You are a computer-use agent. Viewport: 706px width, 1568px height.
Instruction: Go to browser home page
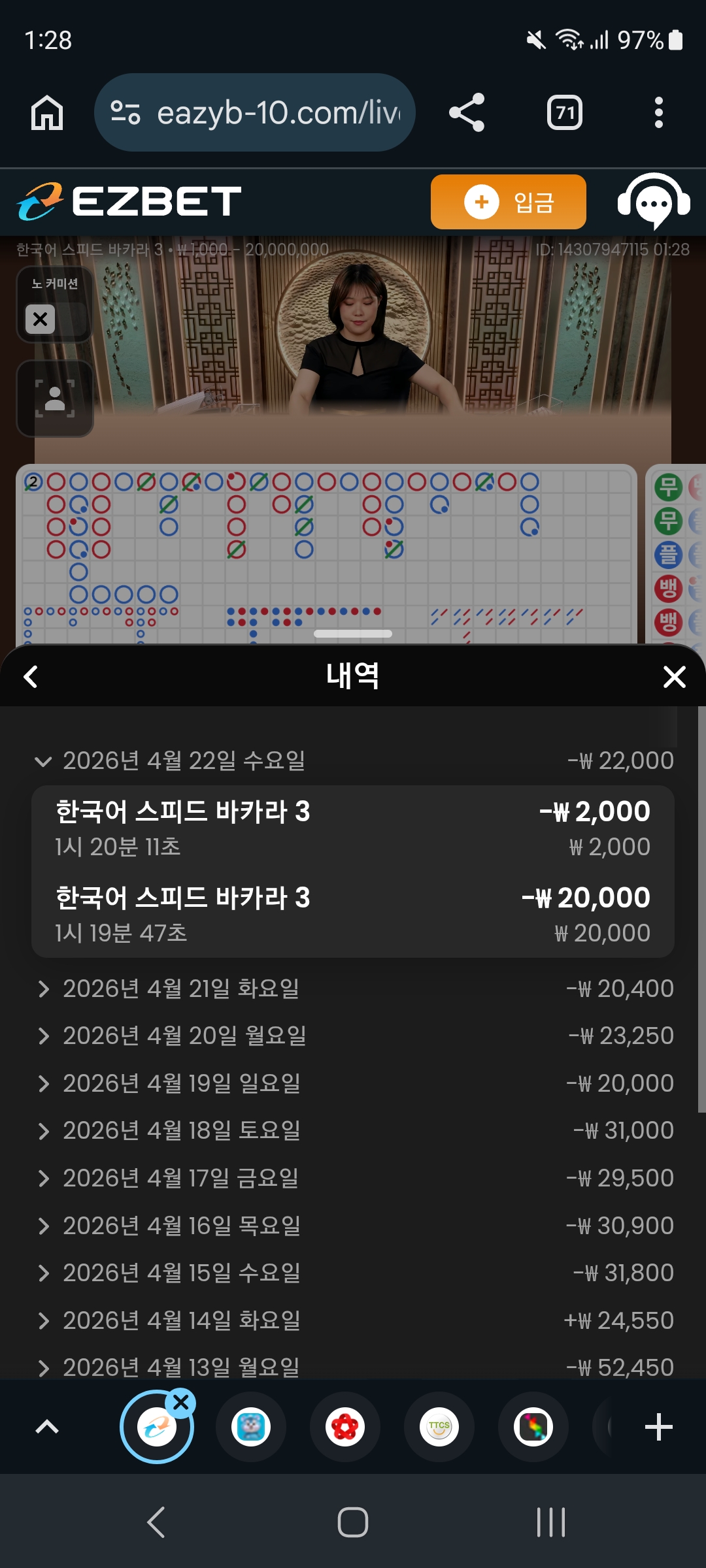click(47, 112)
